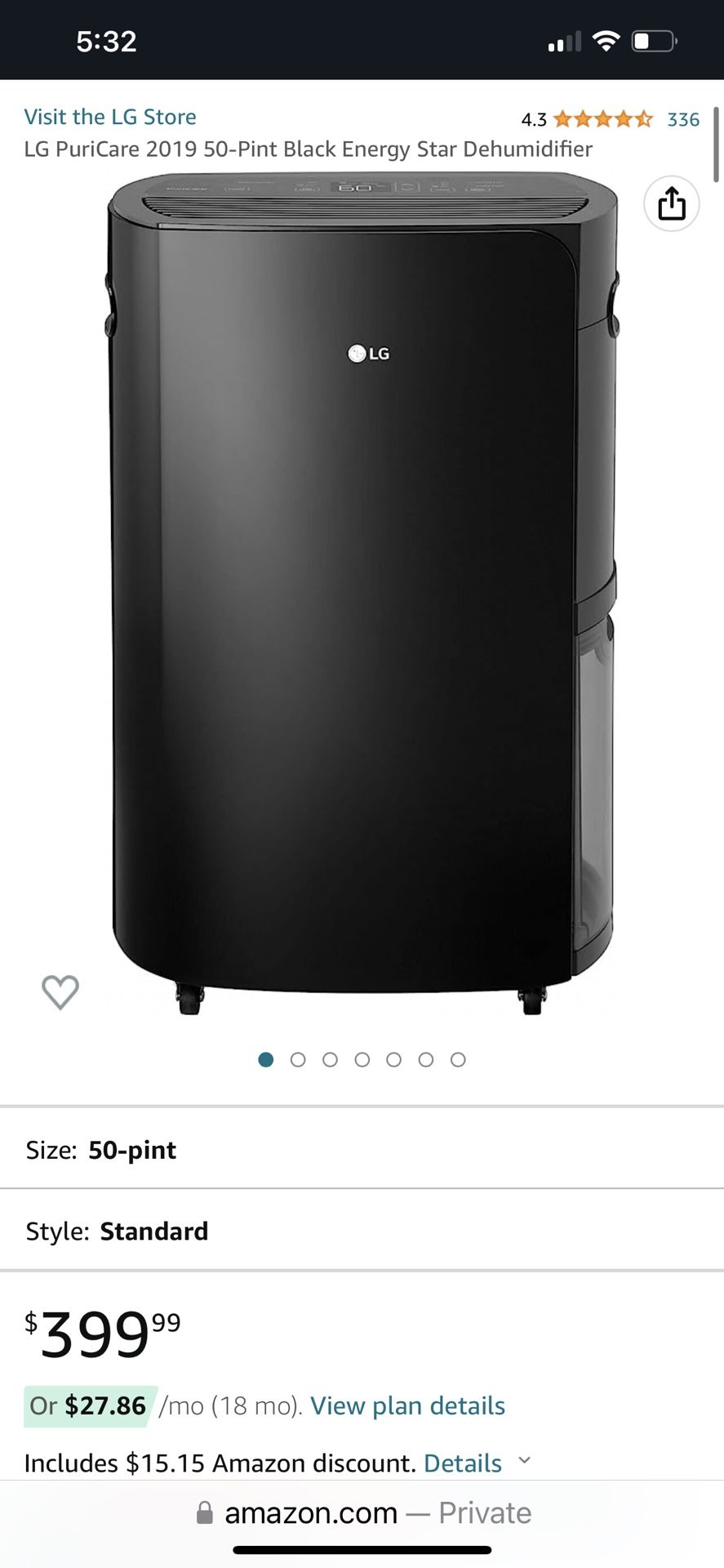
Task: Open the Size 50-pint selector
Action: tap(362, 1150)
